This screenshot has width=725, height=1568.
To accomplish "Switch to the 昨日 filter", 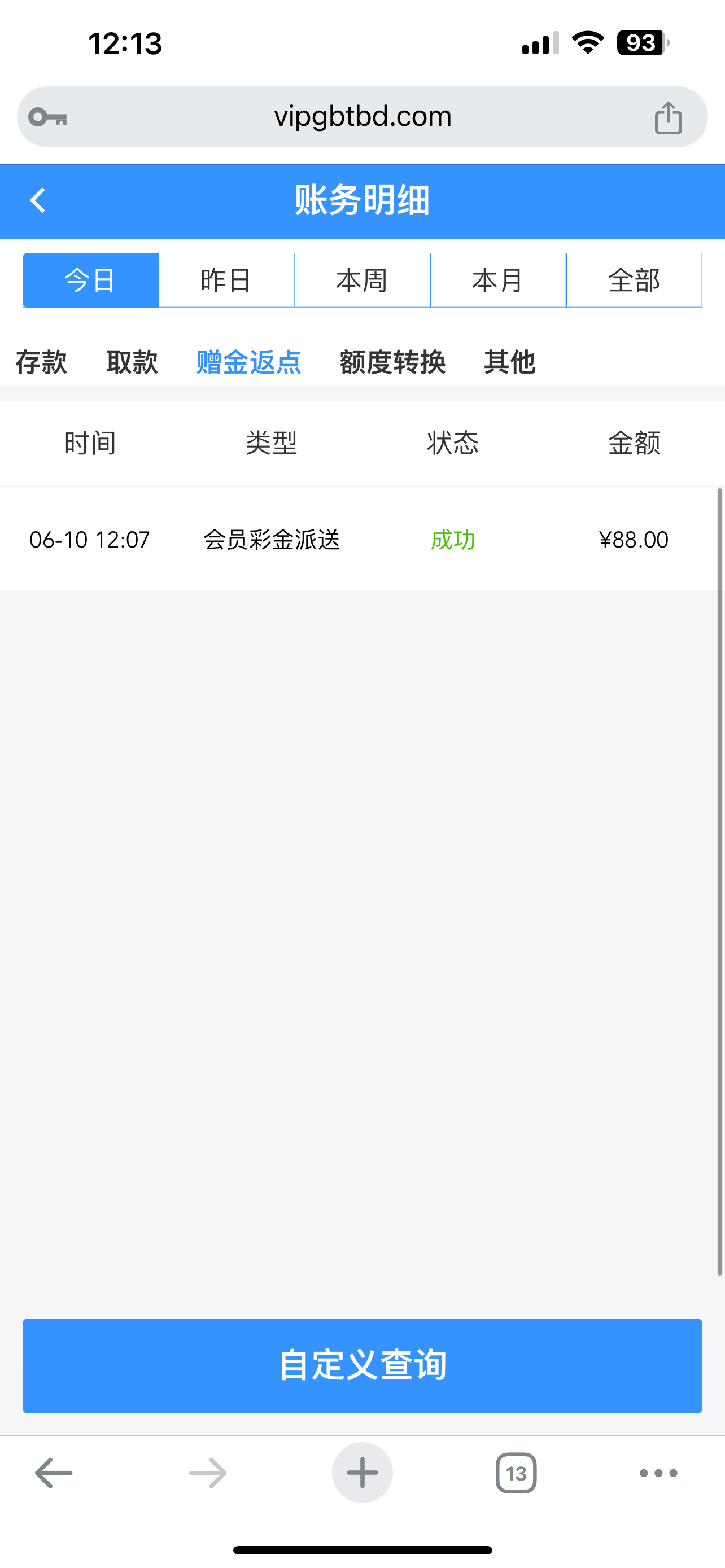I will pos(226,281).
